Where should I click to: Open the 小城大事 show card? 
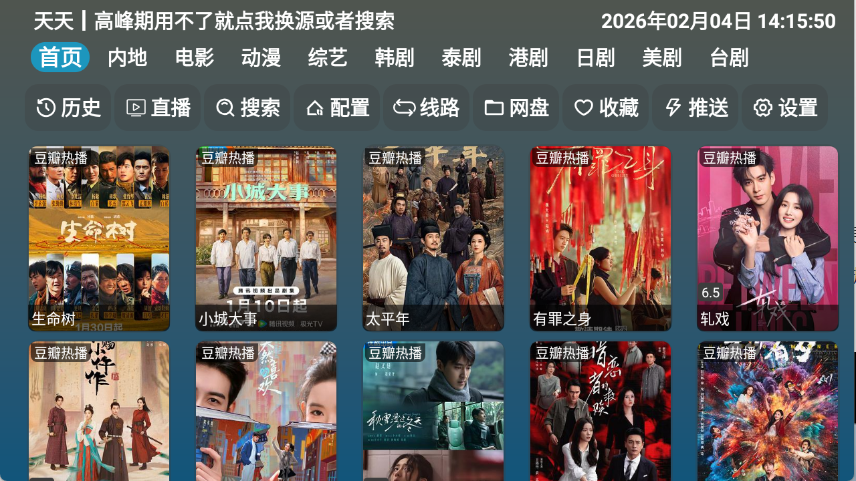266,238
